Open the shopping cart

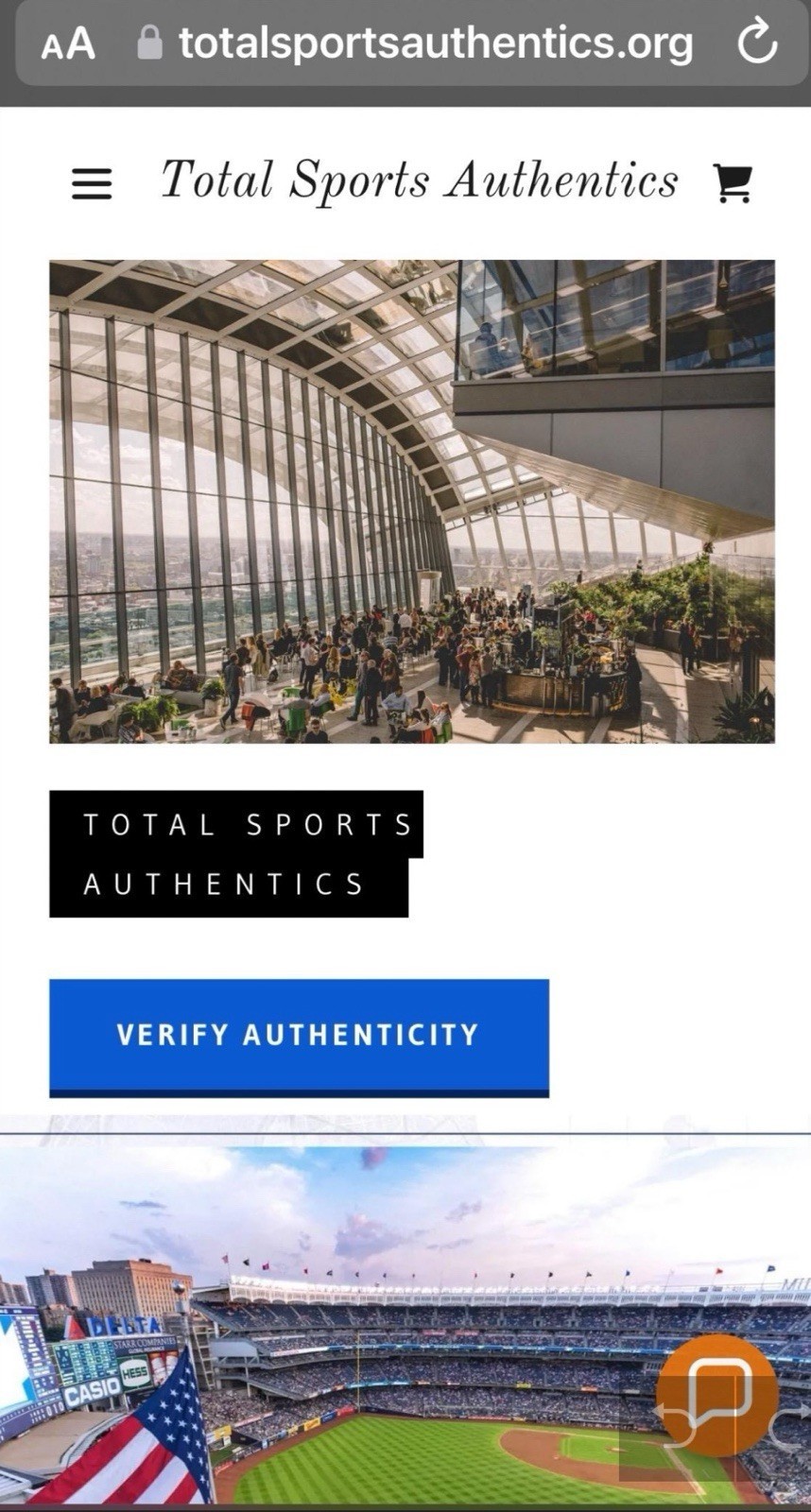click(733, 183)
